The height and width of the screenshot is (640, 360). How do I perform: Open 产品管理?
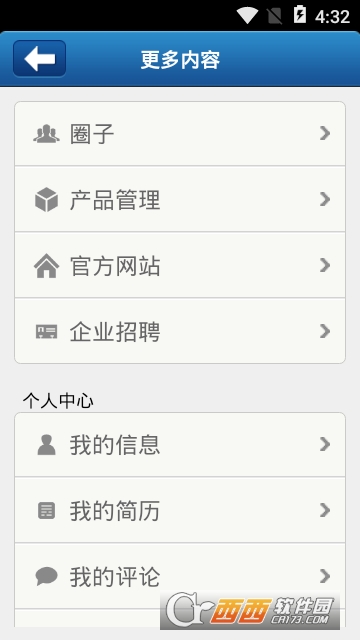pyautogui.click(x=180, y=199)
